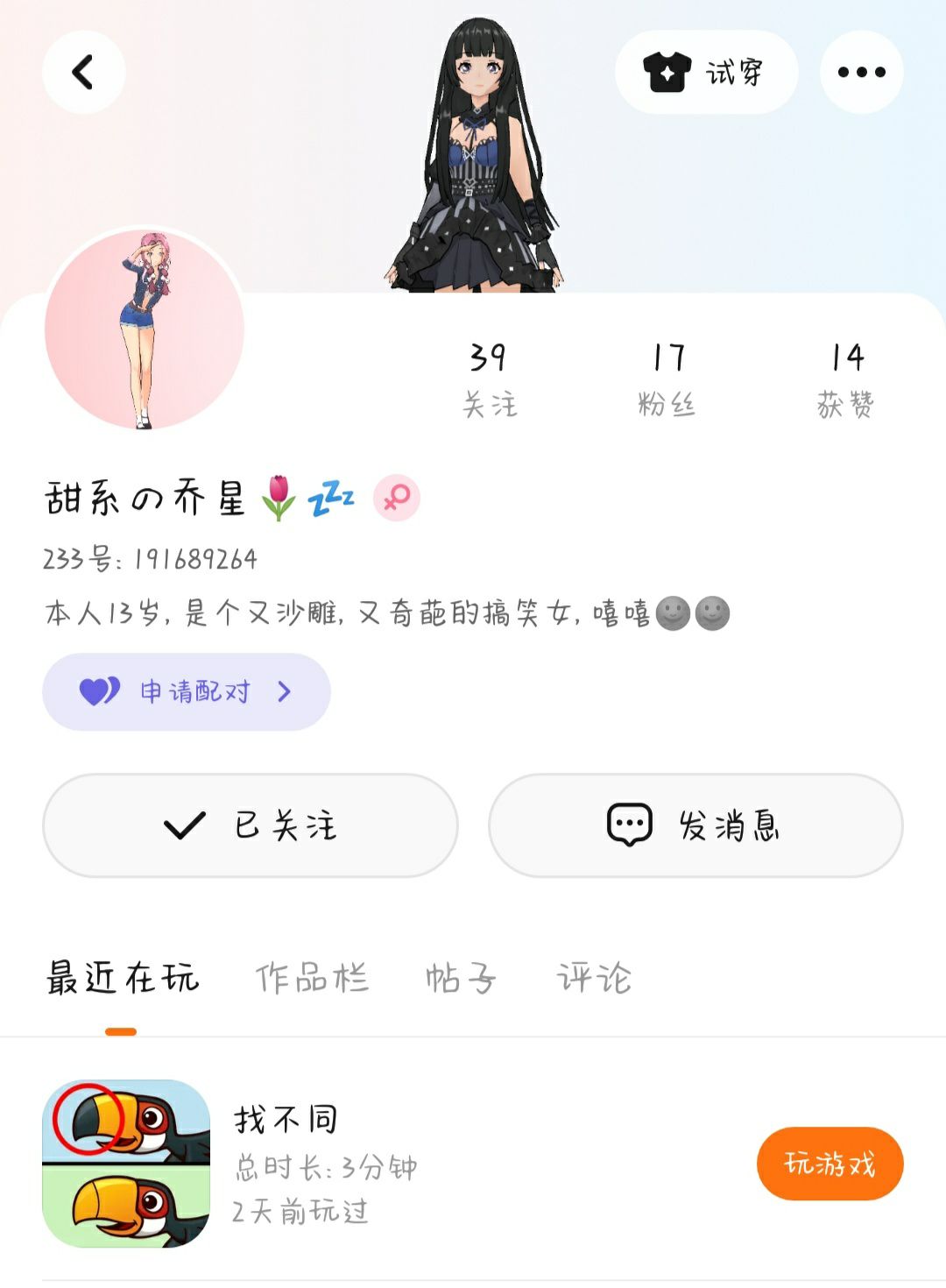Send a message with 发消息
Screen dimensions: 946x1288
(x=695, y=825)
